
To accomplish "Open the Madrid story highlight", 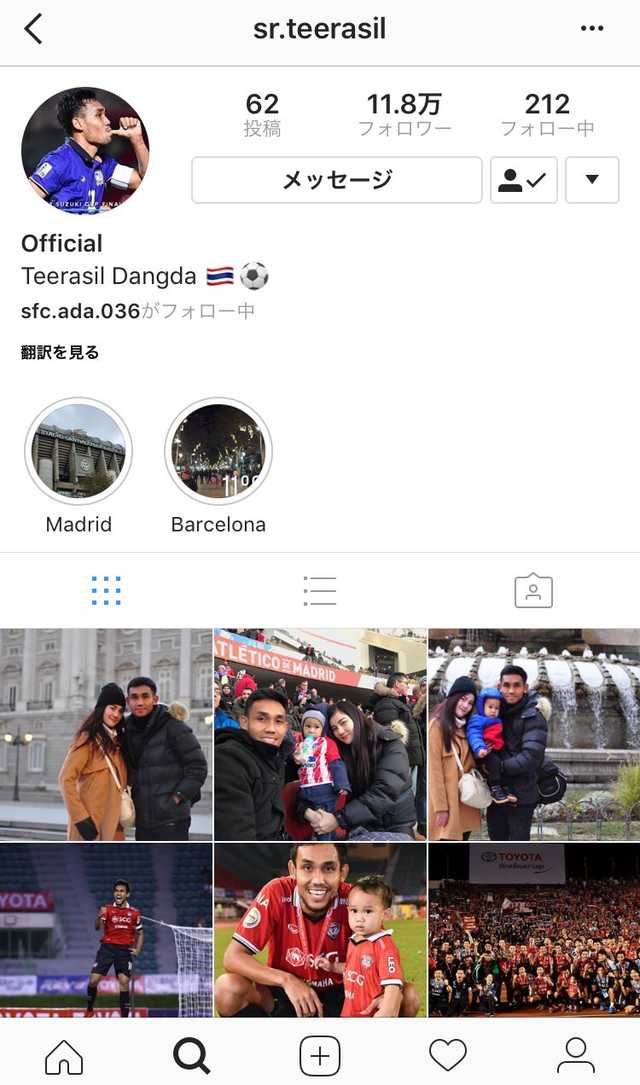I will pyautogui.click(x=79, y=451).
